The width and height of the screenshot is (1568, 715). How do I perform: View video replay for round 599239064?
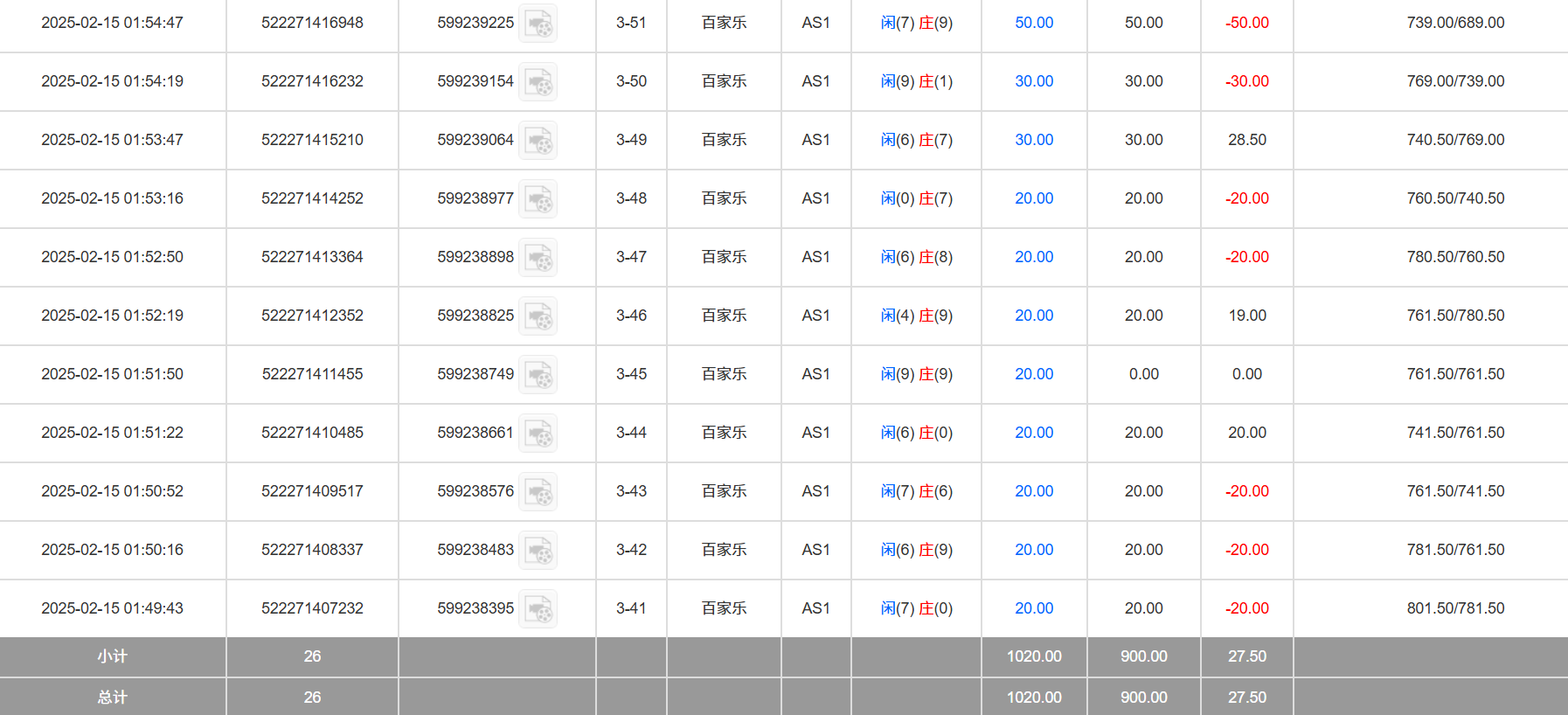pos(538,141)
